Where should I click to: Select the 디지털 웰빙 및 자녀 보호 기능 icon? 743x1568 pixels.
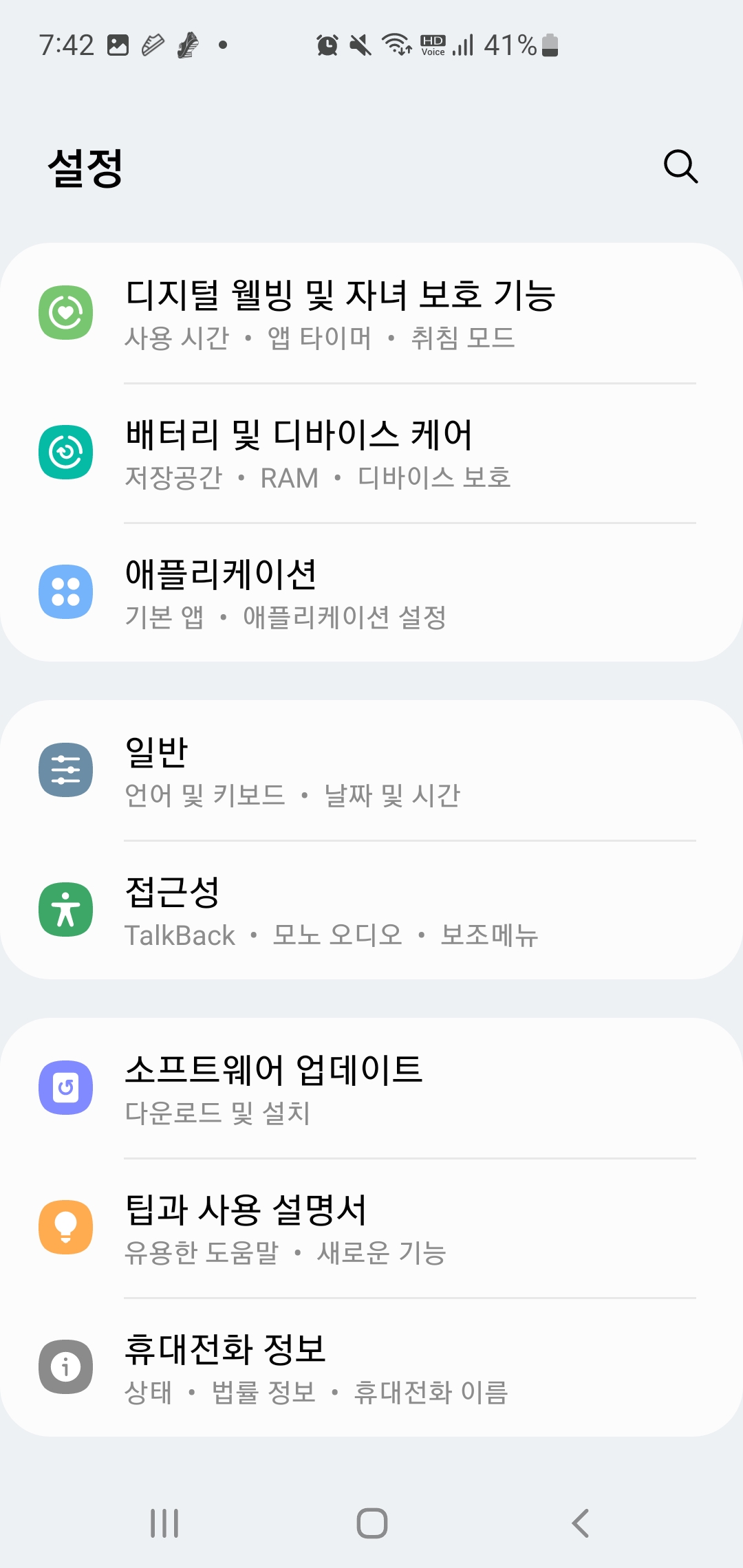65,311
